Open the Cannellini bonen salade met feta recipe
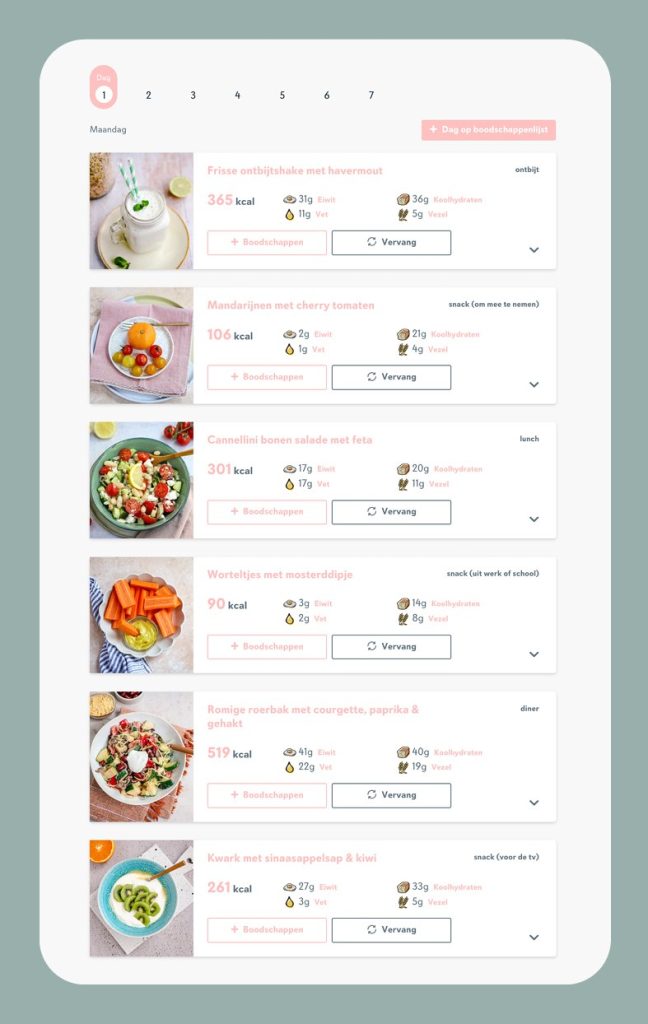The width and height of the screenshot is (648, 1024). coord(289,440)
